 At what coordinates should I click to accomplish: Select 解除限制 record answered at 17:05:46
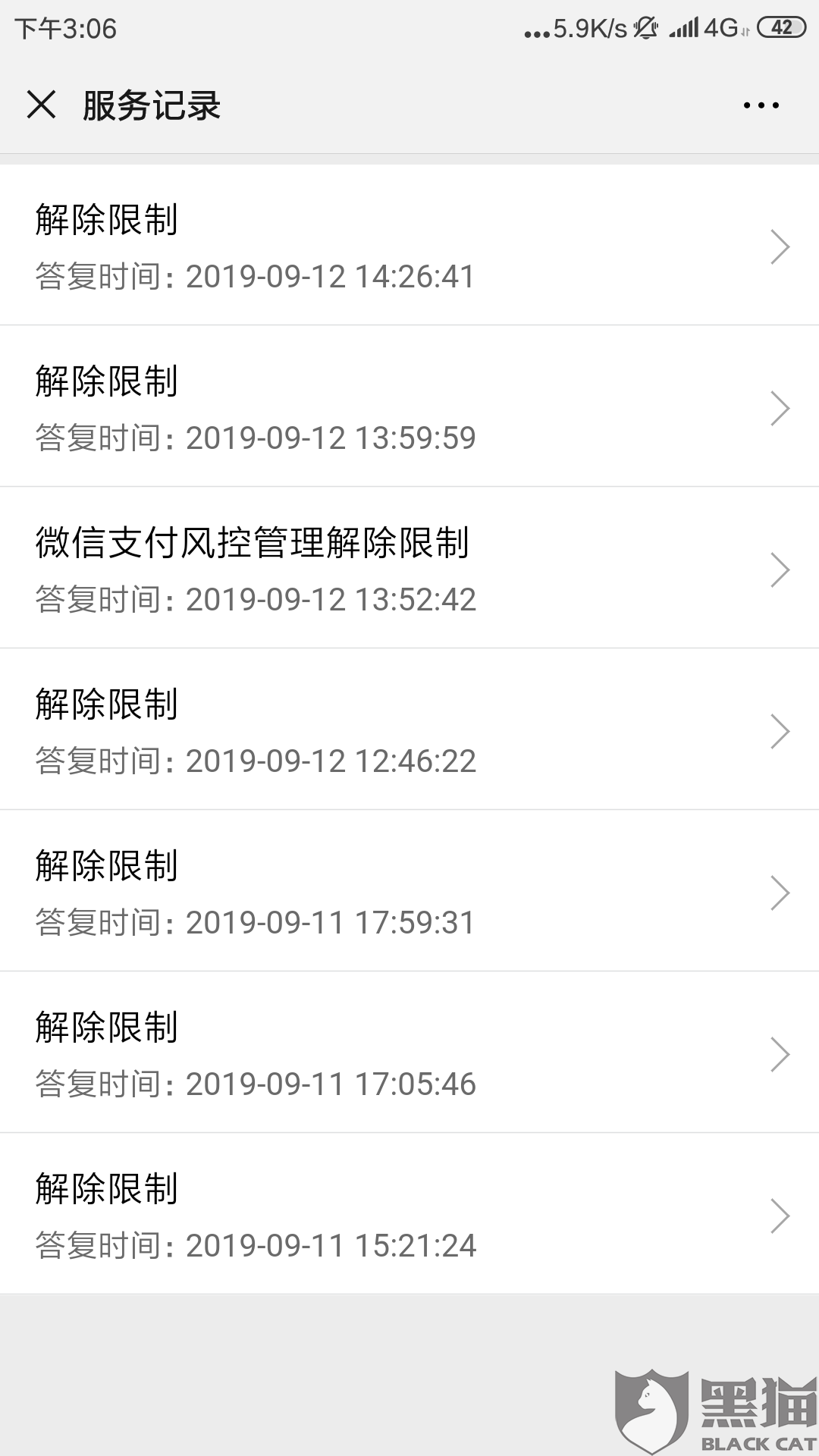[409, 1053]
